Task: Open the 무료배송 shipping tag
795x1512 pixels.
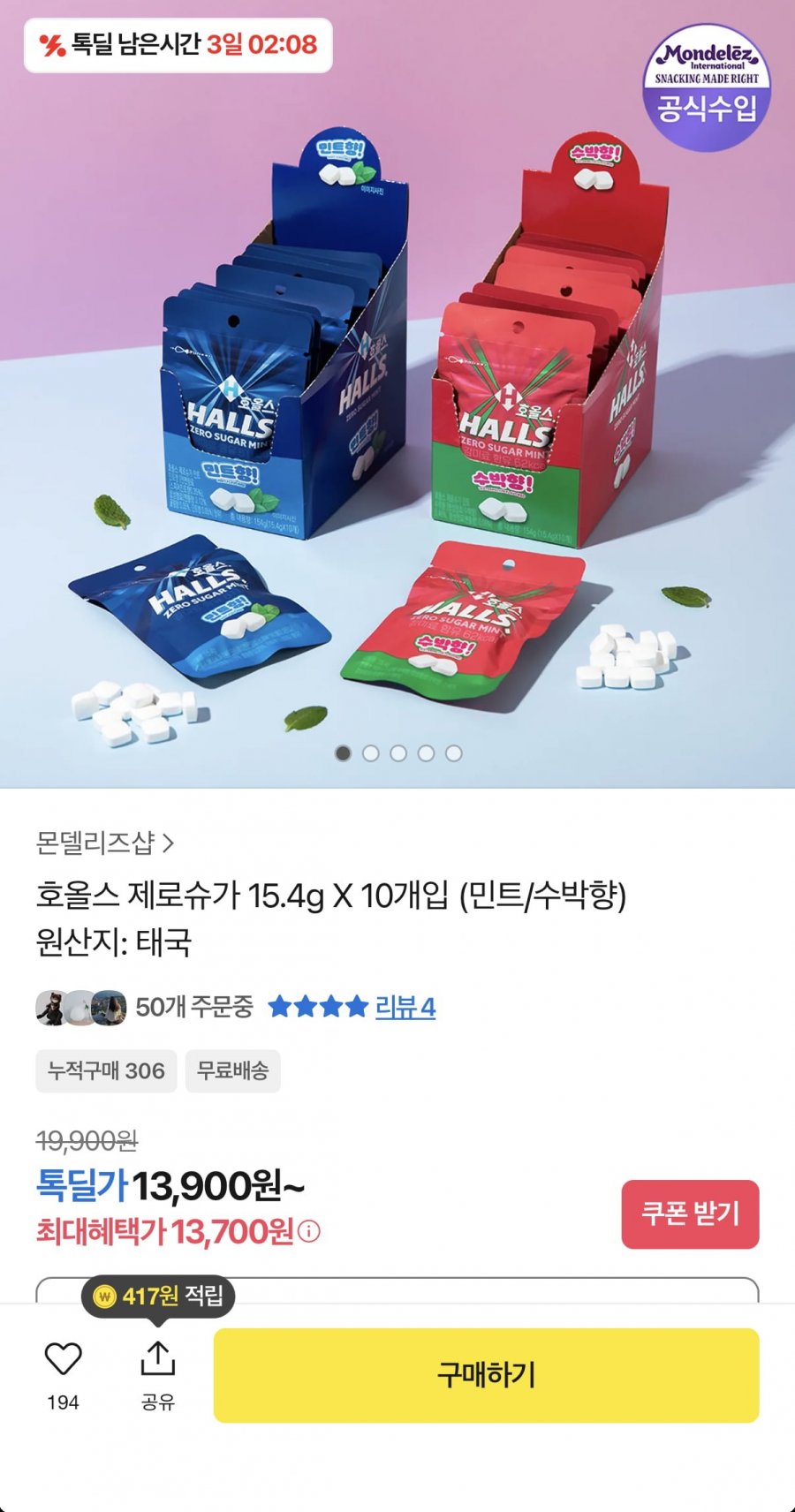Action: (x=232, y=1071)
